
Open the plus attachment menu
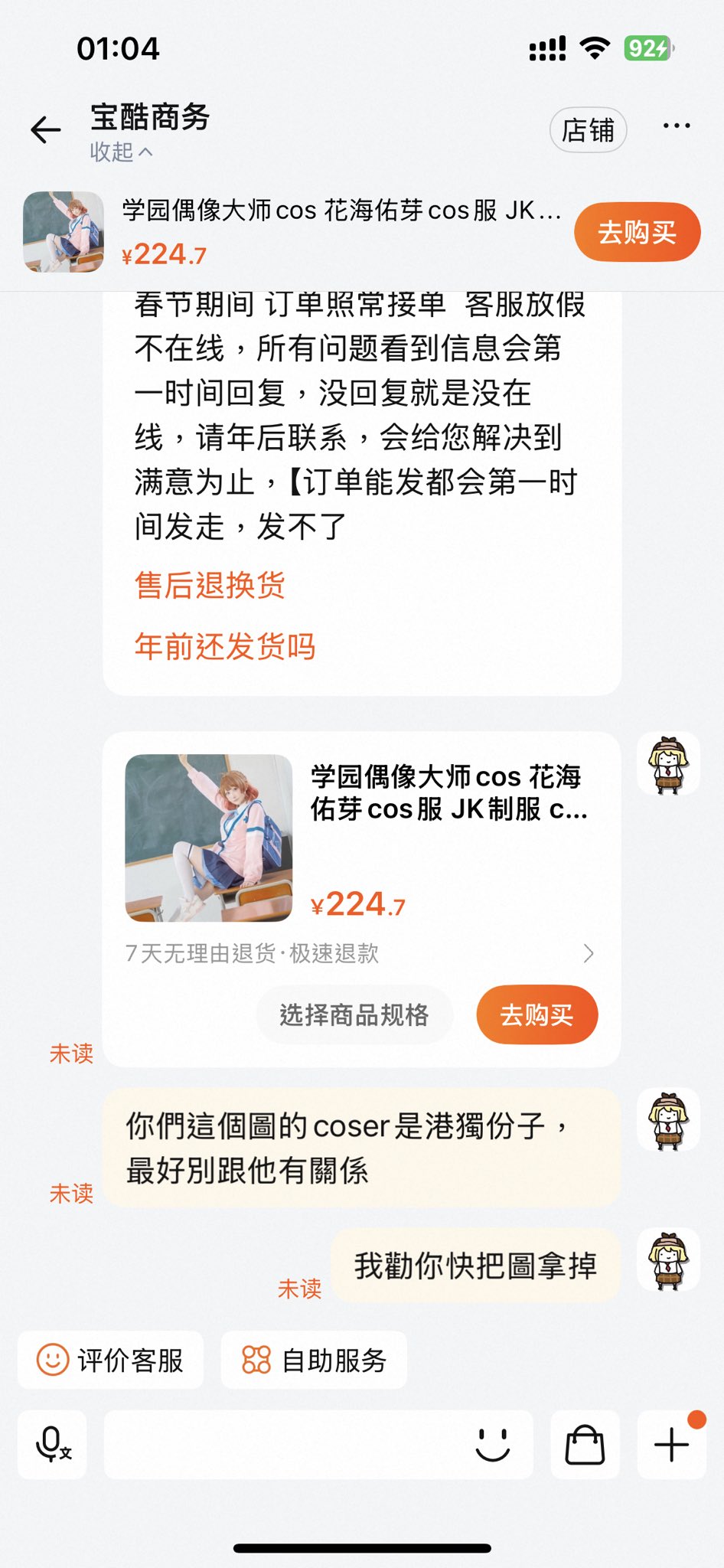tap(671, 1445)
